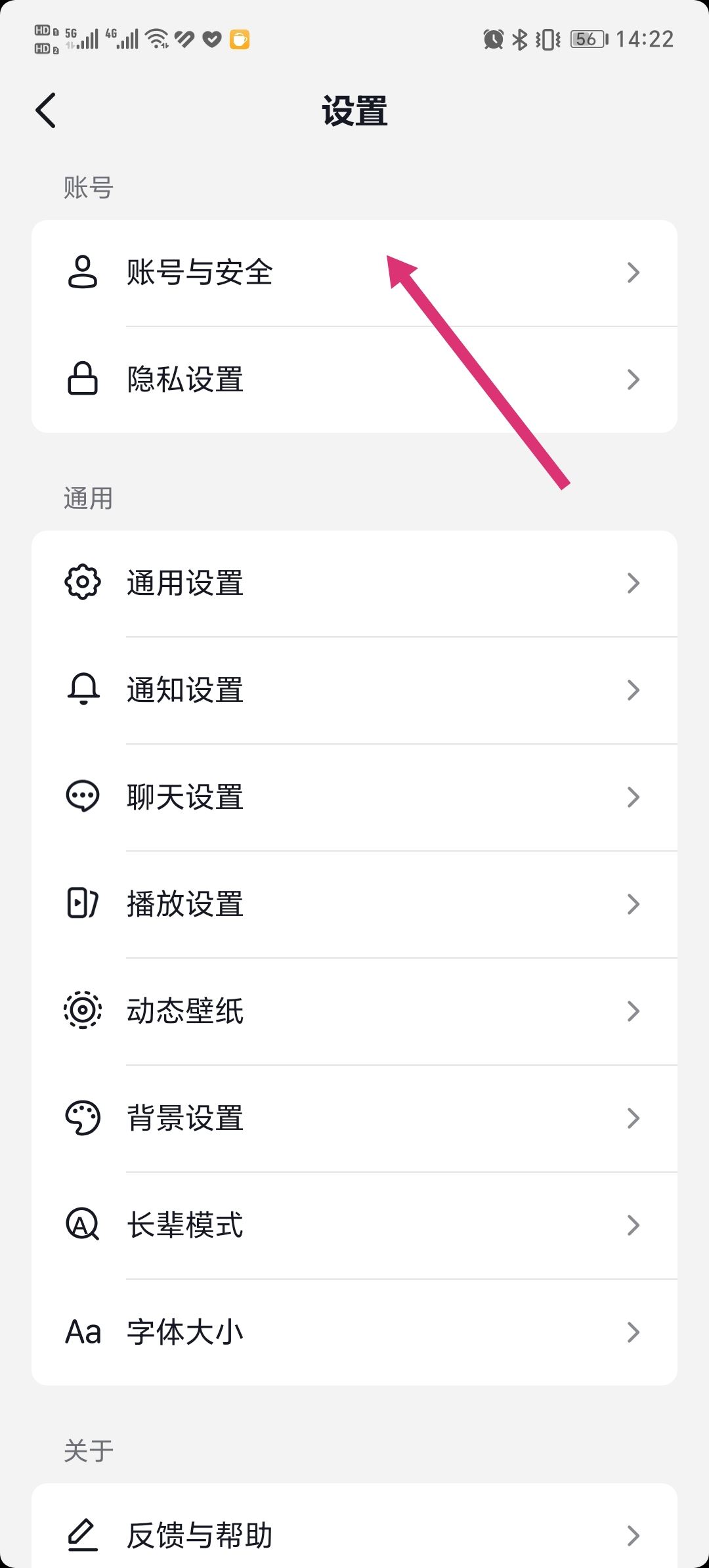Click the dynamic wallpaper icon beside 动态壁纸
The image size is (709, 1568).
(x=83, y=1011)
